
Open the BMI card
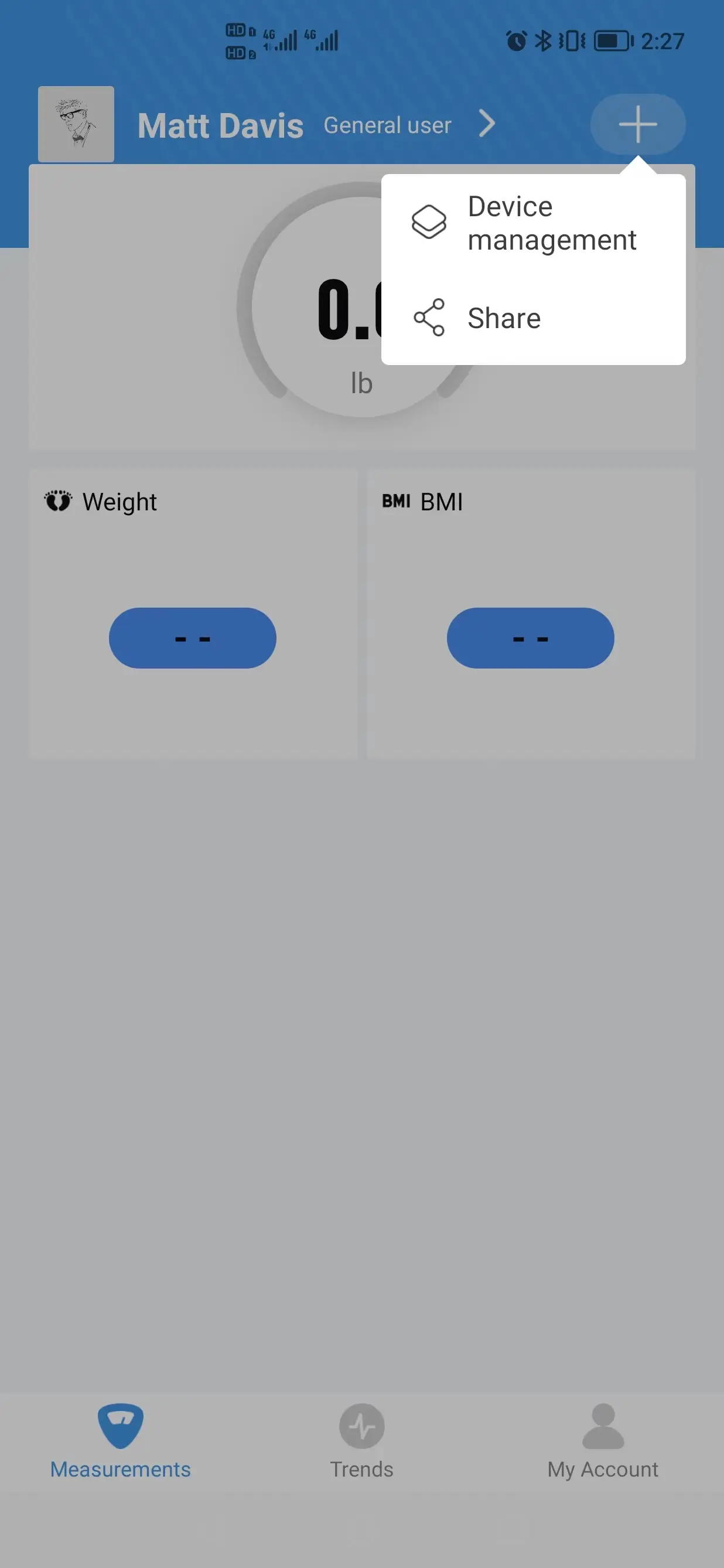(531, 613)
